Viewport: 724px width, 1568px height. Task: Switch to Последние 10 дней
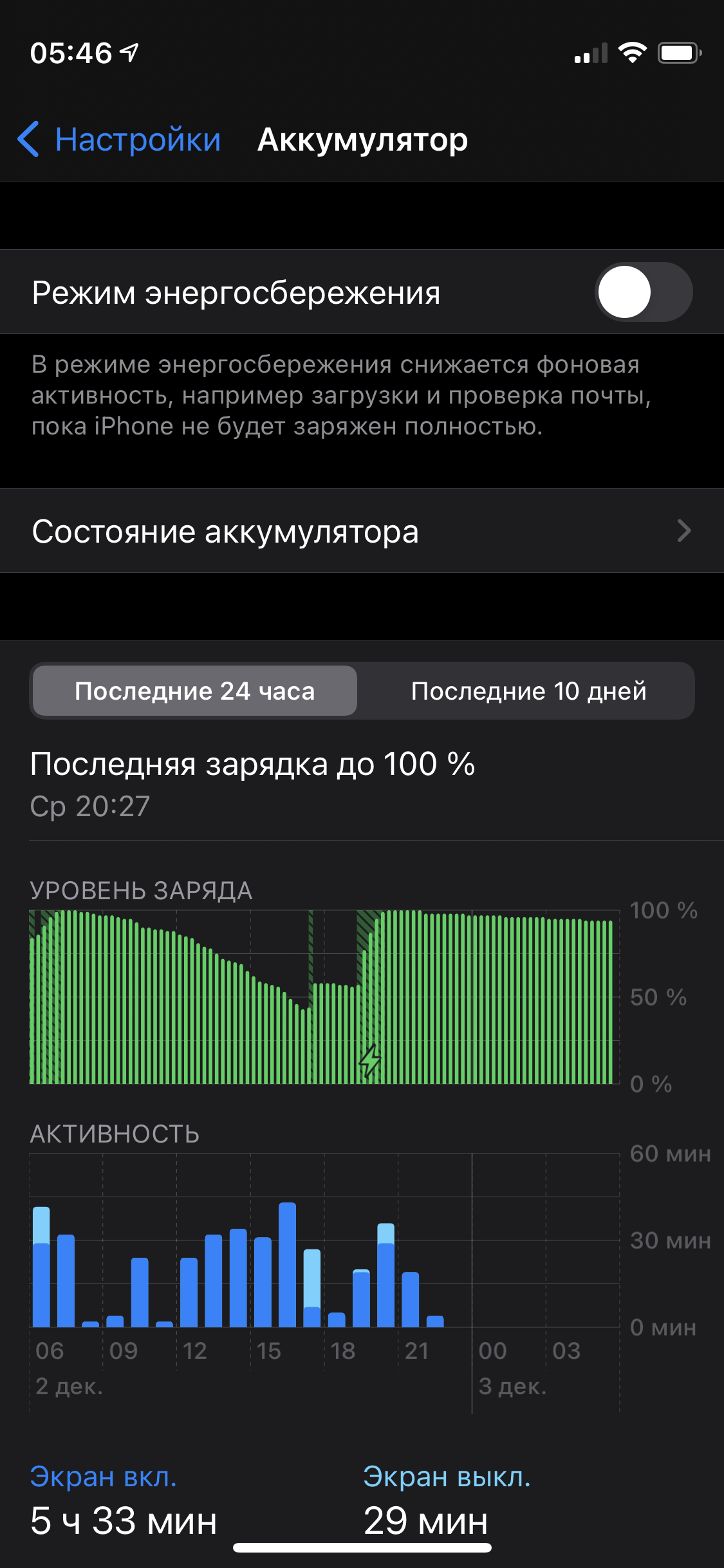[528, 691]
